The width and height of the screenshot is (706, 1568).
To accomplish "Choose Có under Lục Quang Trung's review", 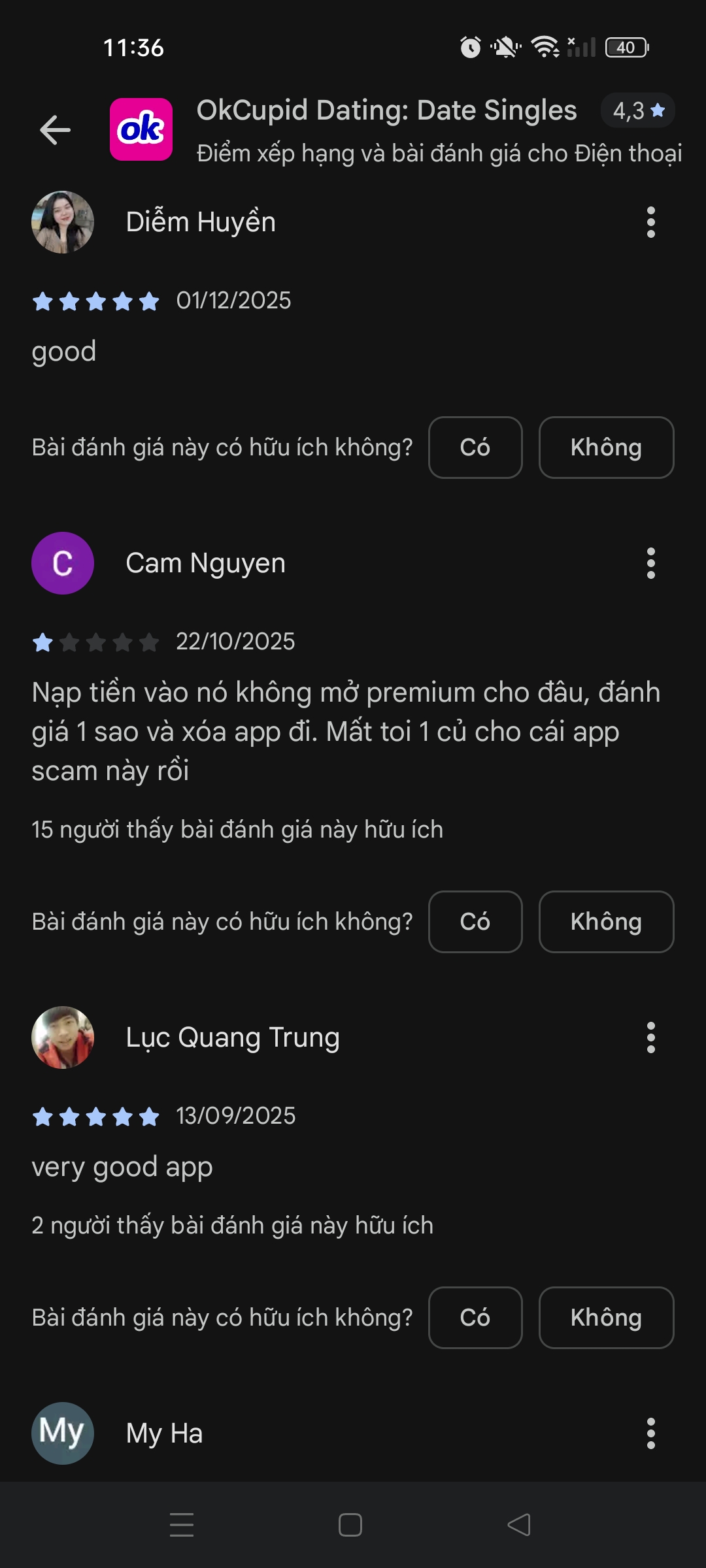I will (475, 1318).
